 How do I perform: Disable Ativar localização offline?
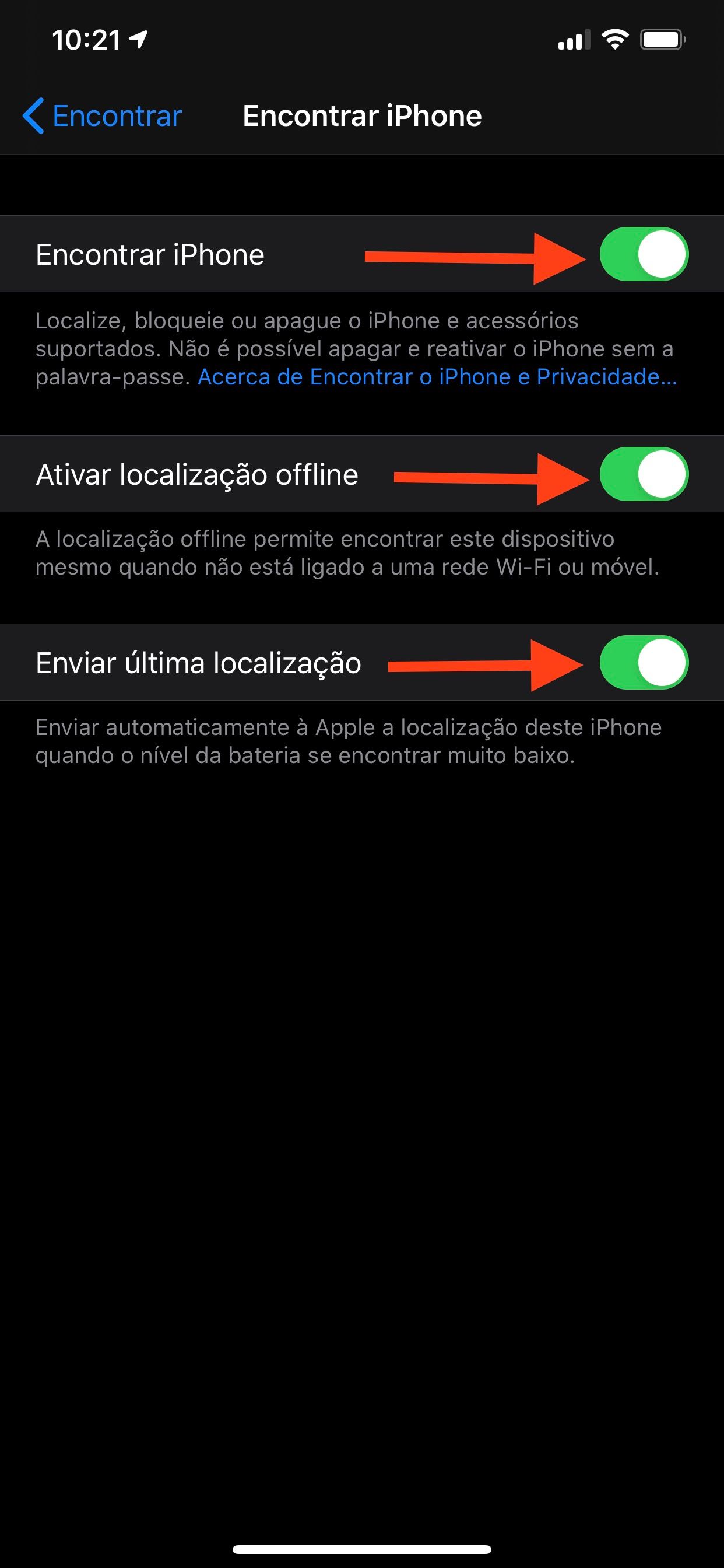click(644, 474)
